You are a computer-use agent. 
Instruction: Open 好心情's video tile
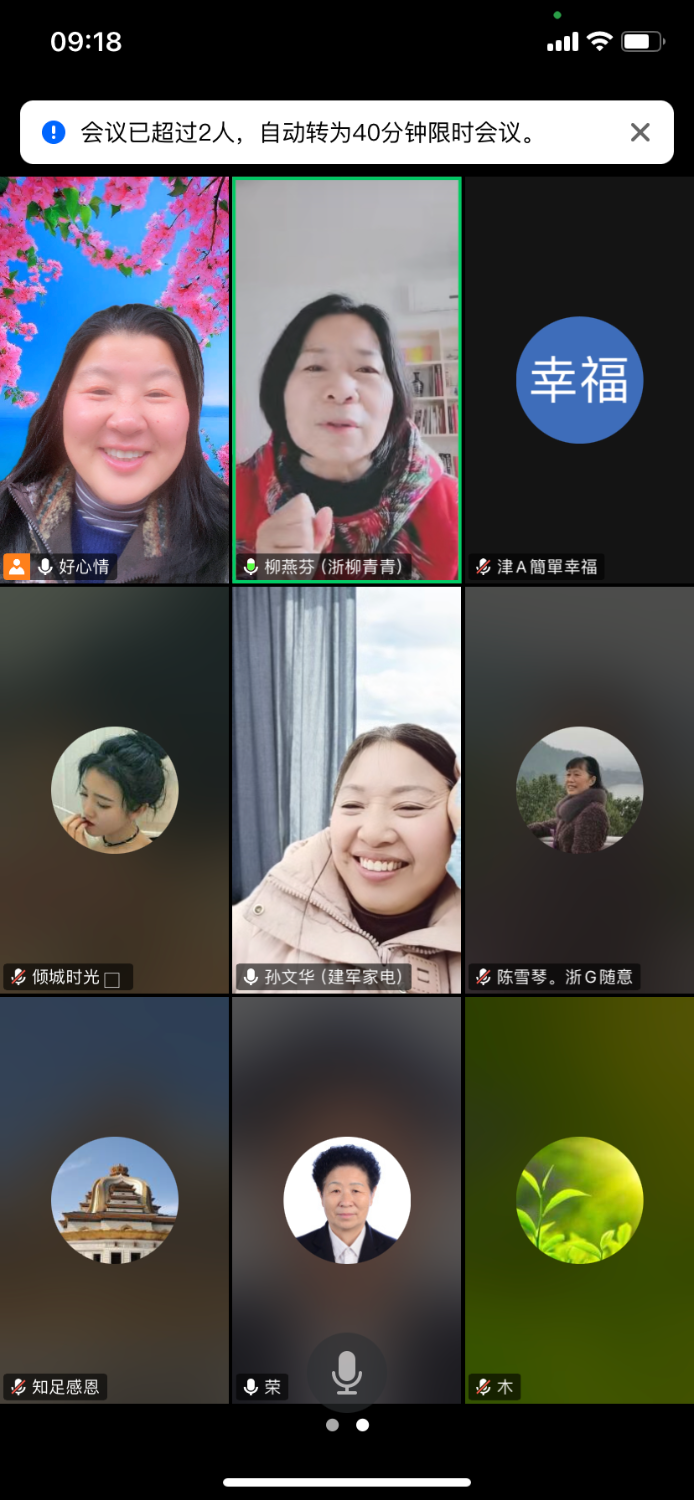[115, 380]
